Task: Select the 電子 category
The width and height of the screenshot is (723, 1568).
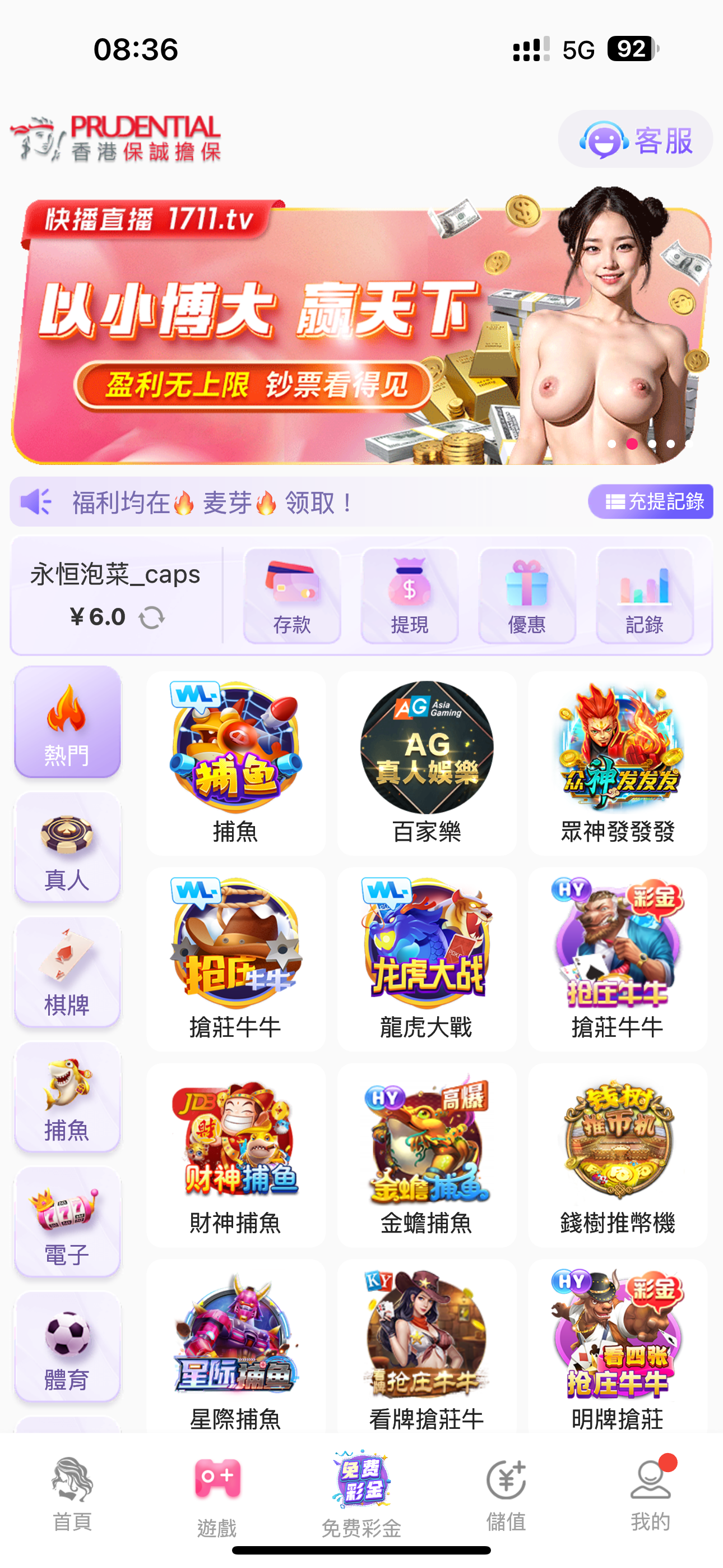Action: coord(68,1221)
